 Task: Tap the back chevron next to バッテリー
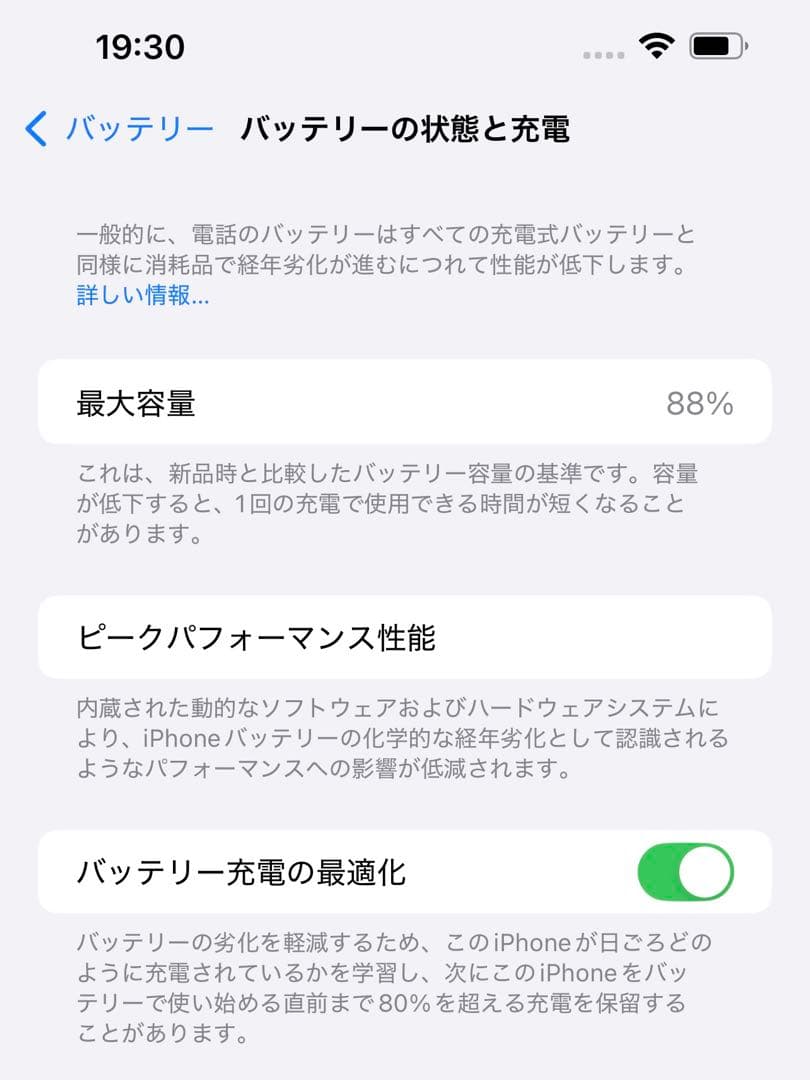(x=38, y=127)
